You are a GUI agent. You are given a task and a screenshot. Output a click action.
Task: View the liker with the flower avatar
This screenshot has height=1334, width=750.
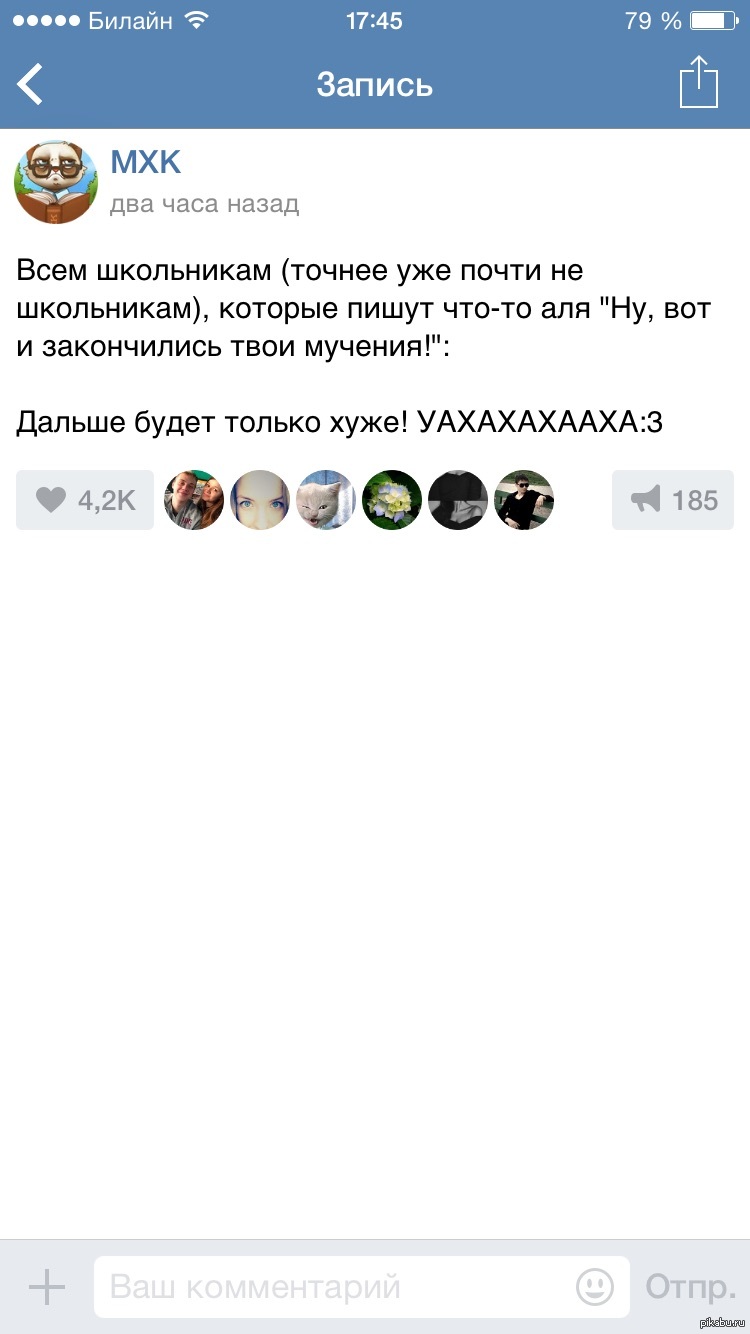coord(392,500)
